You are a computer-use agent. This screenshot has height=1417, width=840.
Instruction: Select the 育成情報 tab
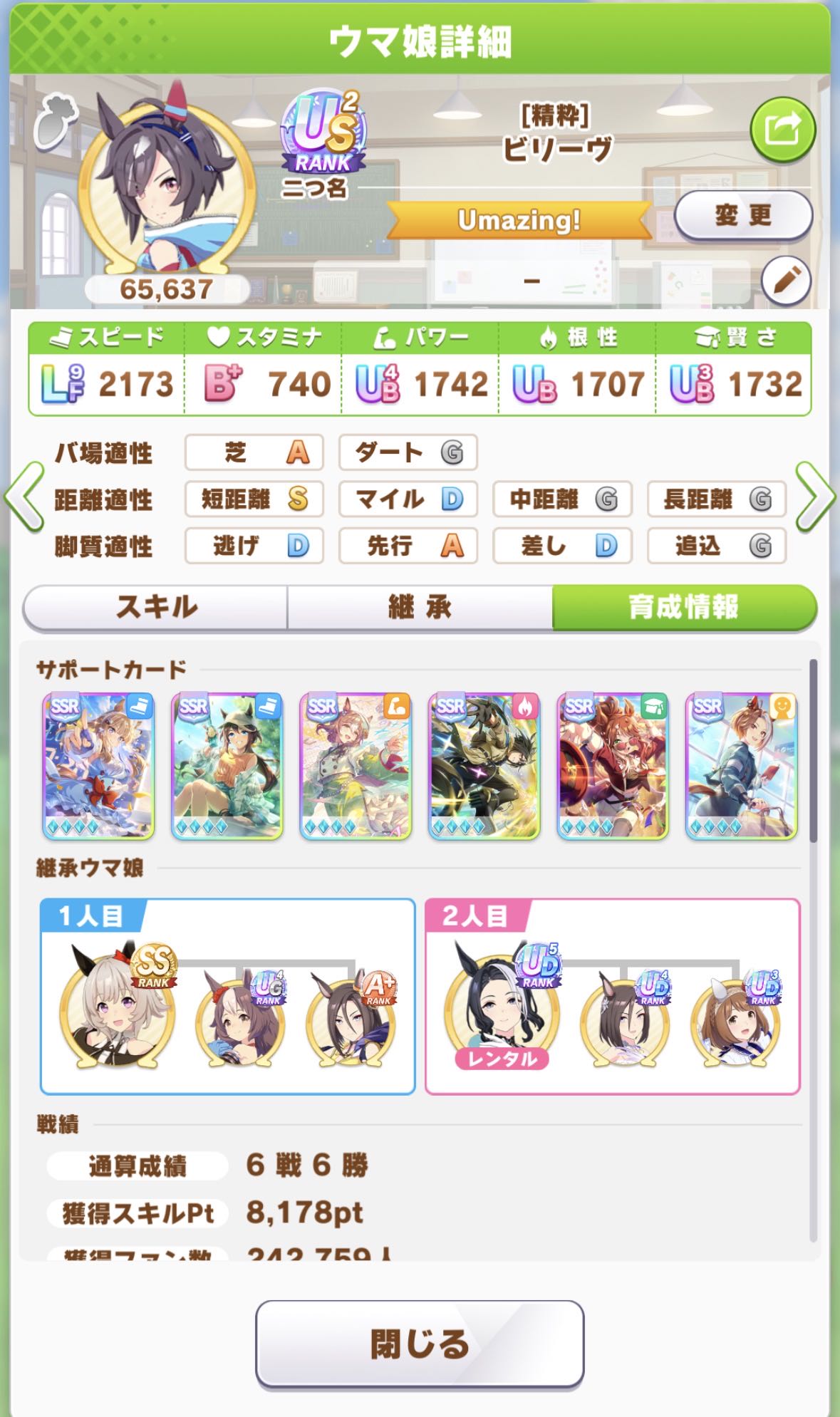(x=683, y=608)
